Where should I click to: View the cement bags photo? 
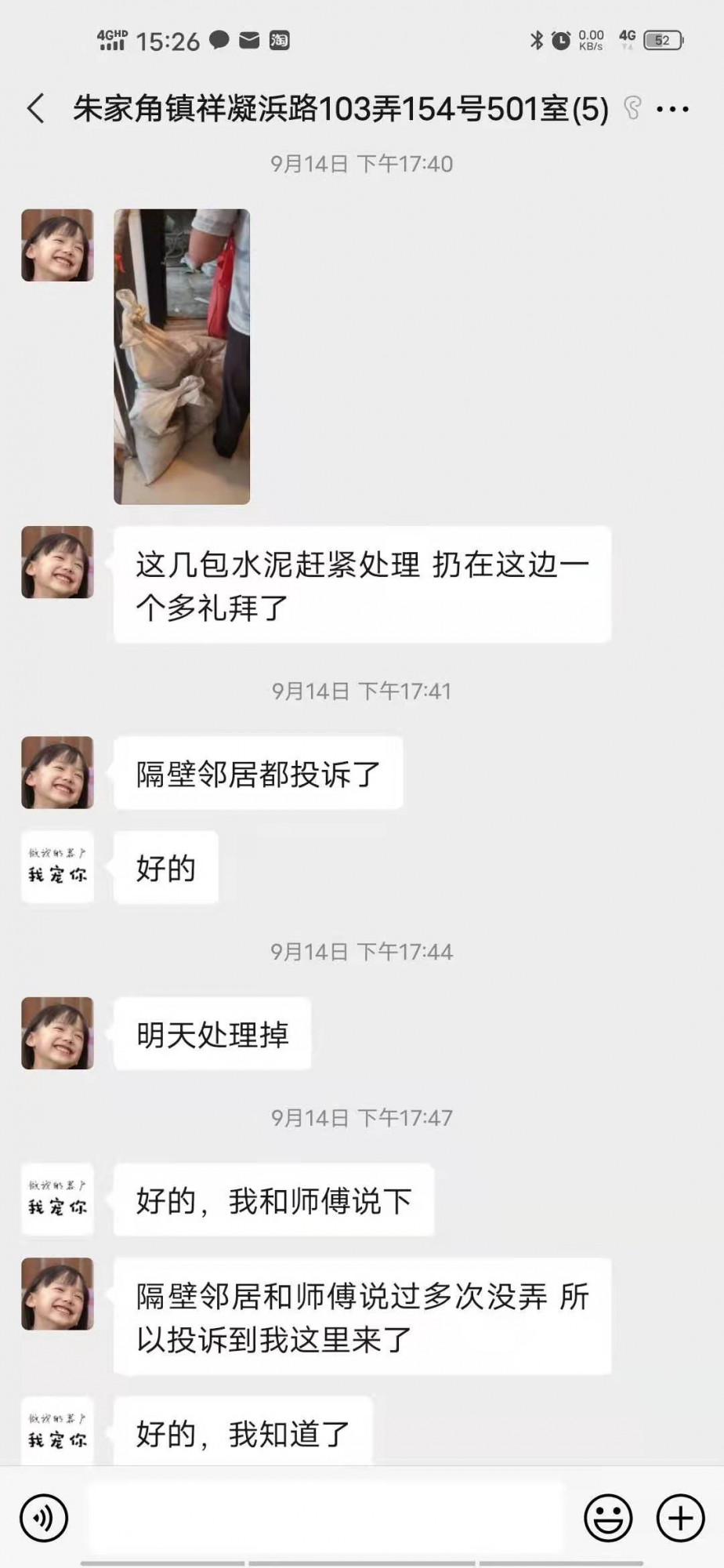pyautogui.click(x=182, y=356)
